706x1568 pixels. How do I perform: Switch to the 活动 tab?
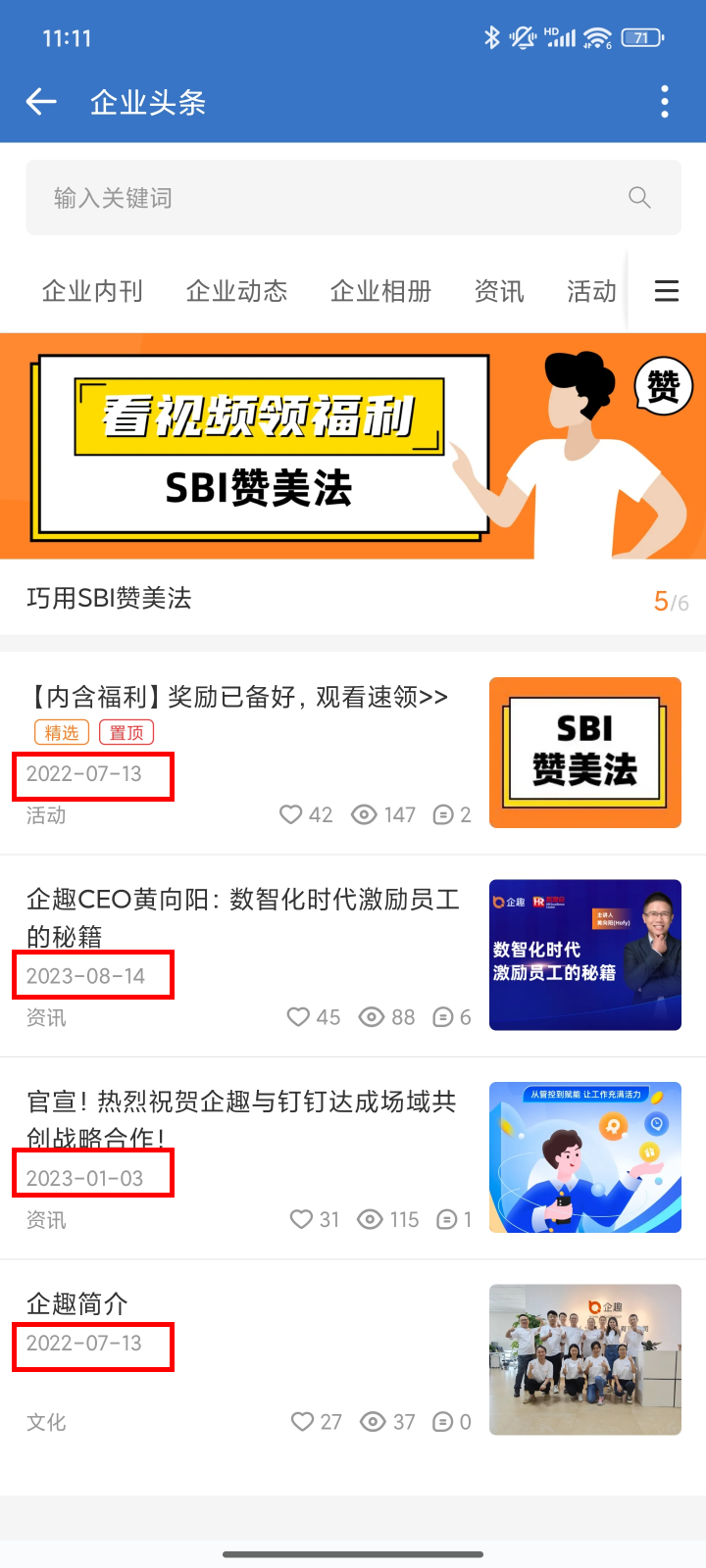[591, 291]
